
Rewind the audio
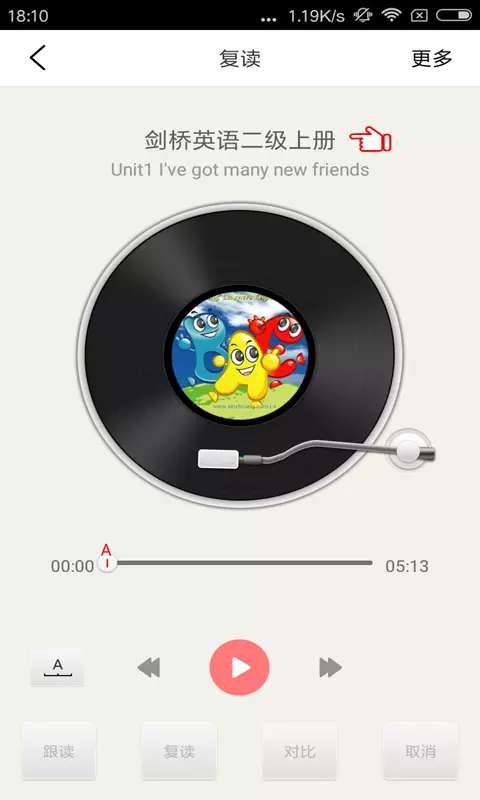(x=149, y=667)
